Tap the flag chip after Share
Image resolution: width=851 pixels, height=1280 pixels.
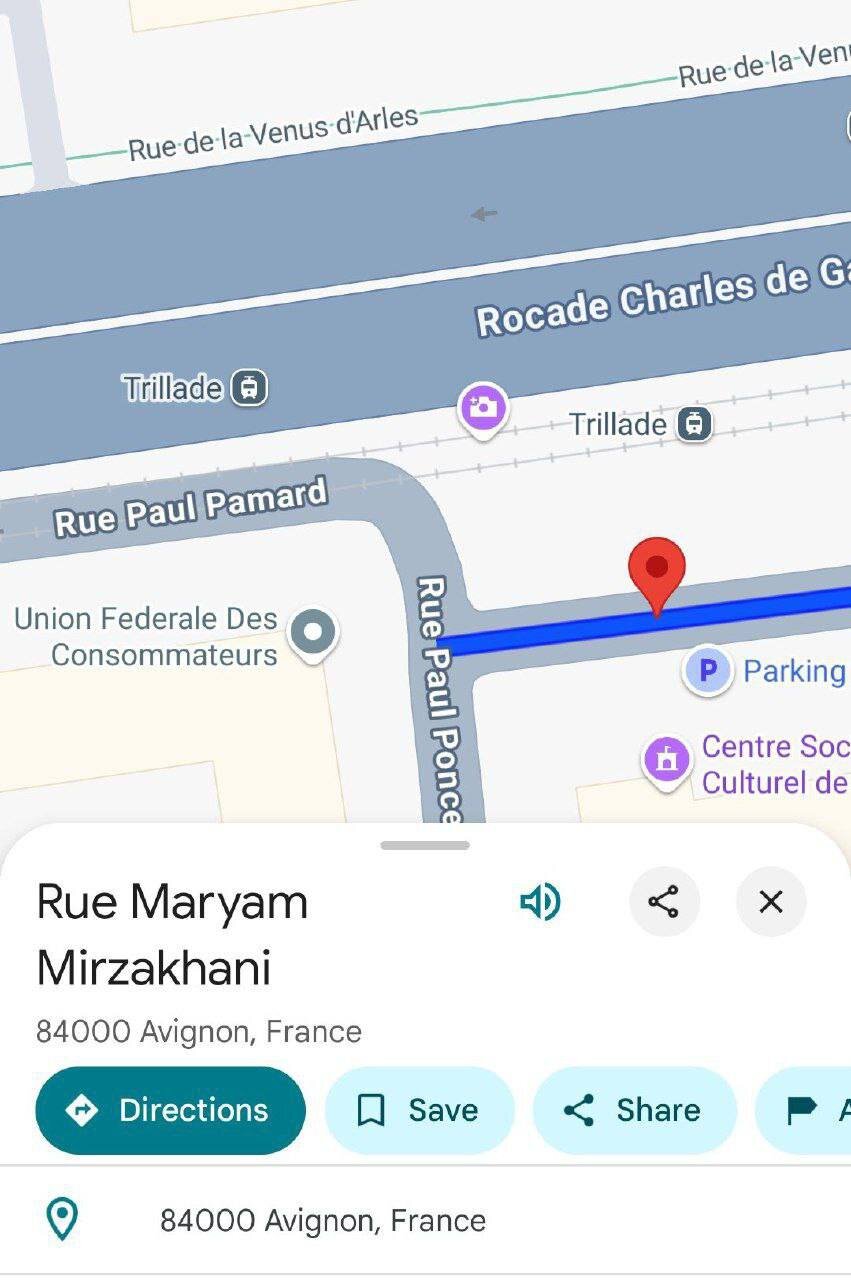tap(805, 1110)
